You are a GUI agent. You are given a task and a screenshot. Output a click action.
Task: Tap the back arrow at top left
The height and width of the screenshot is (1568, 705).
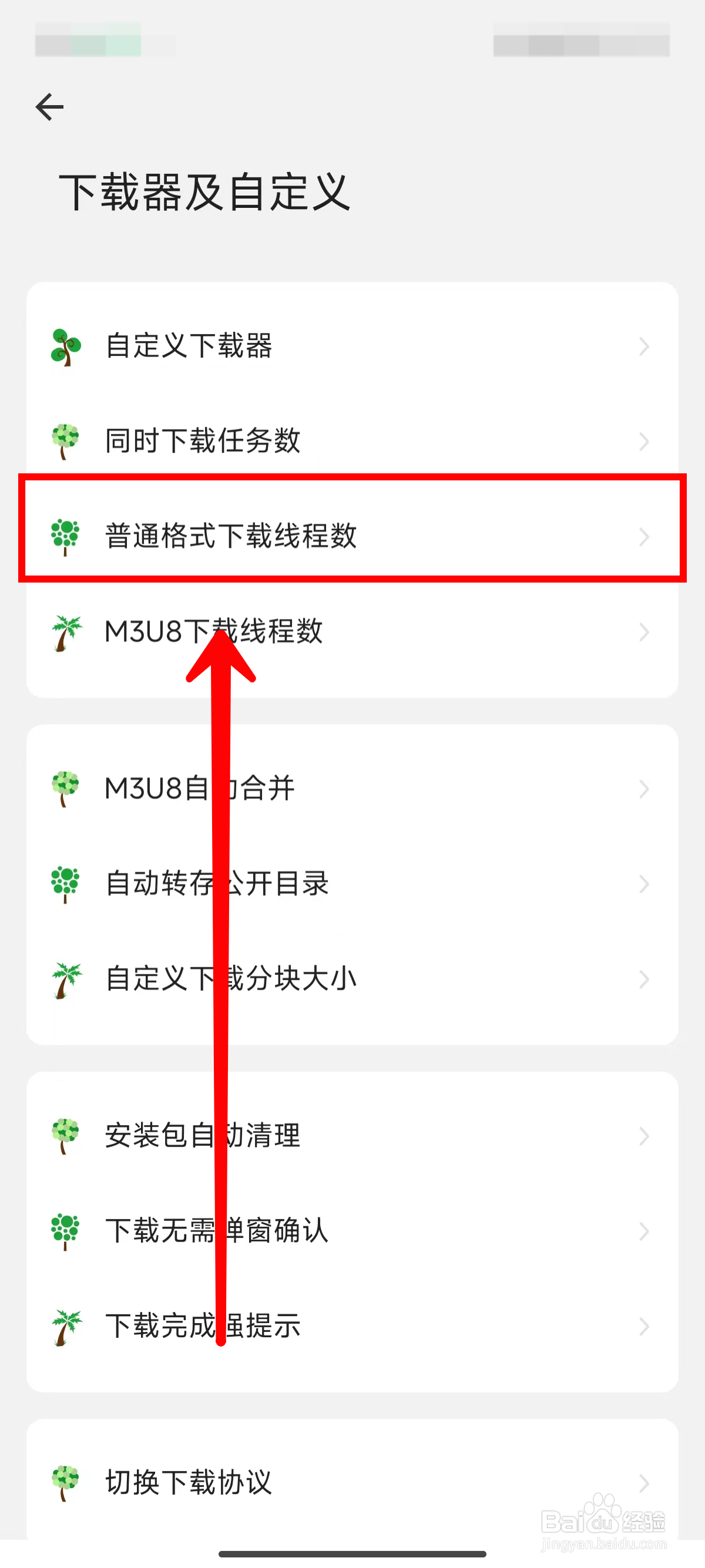pos(50,106)
